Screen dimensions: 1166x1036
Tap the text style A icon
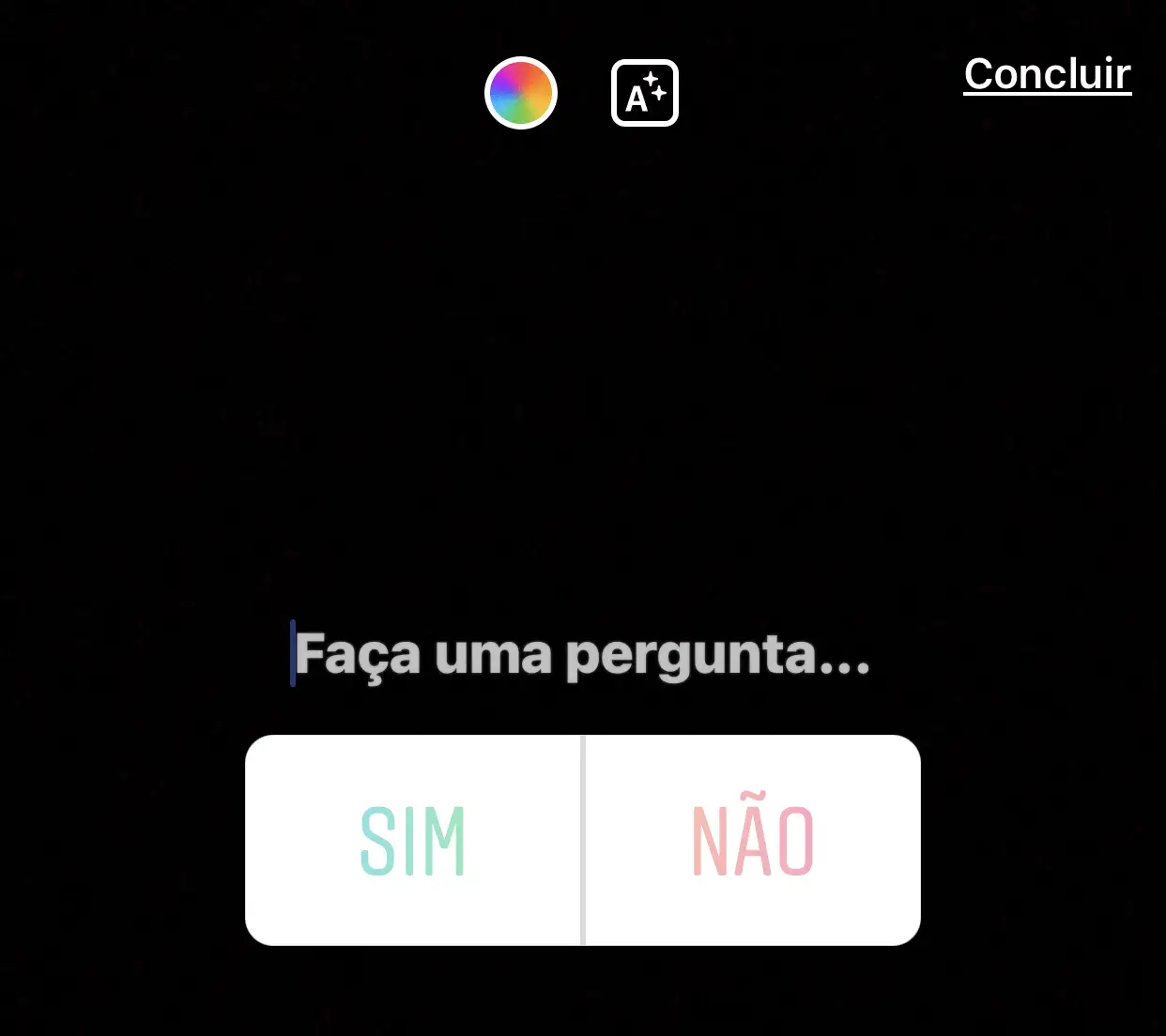tap(645, 93)
